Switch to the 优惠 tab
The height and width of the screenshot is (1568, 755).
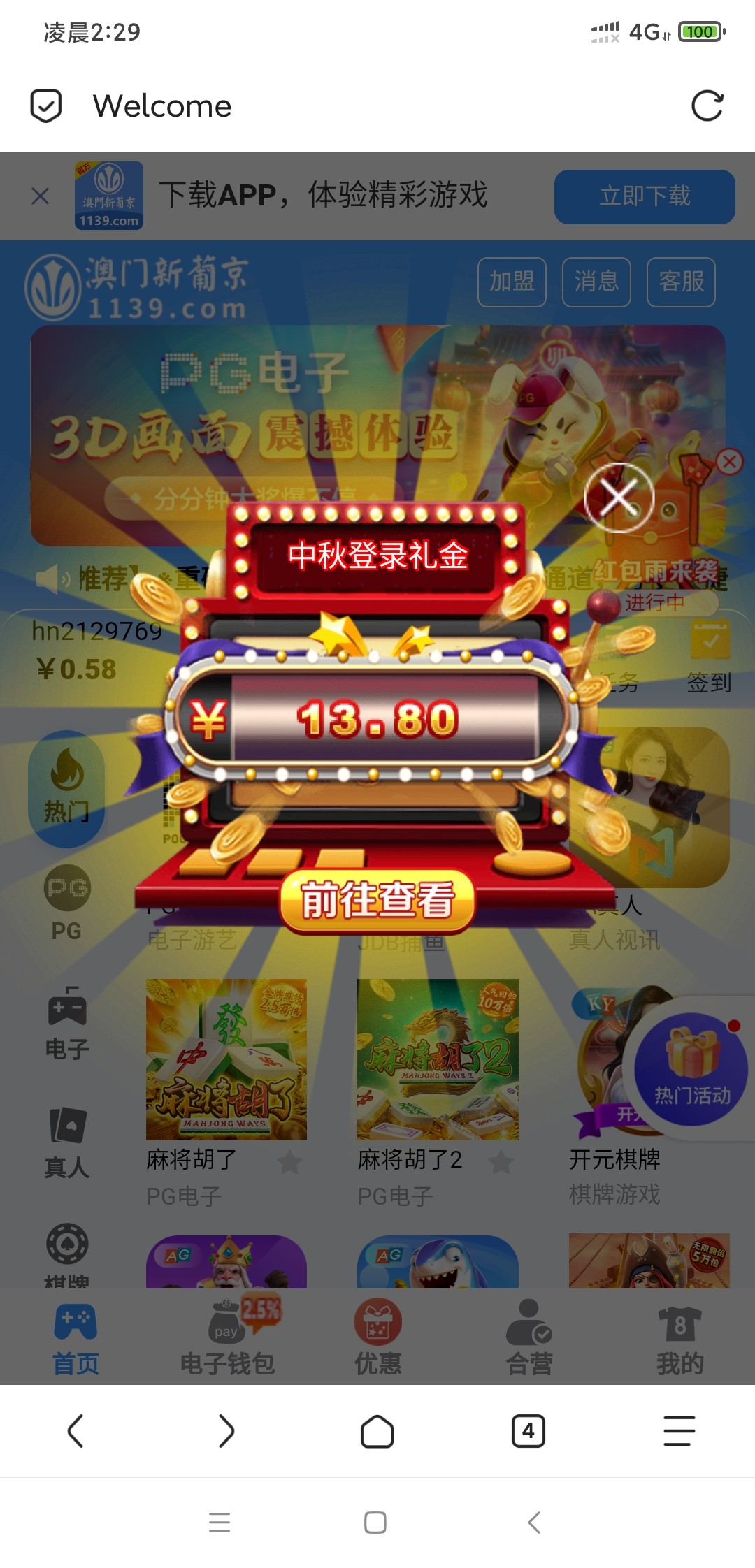point(377,1337)
